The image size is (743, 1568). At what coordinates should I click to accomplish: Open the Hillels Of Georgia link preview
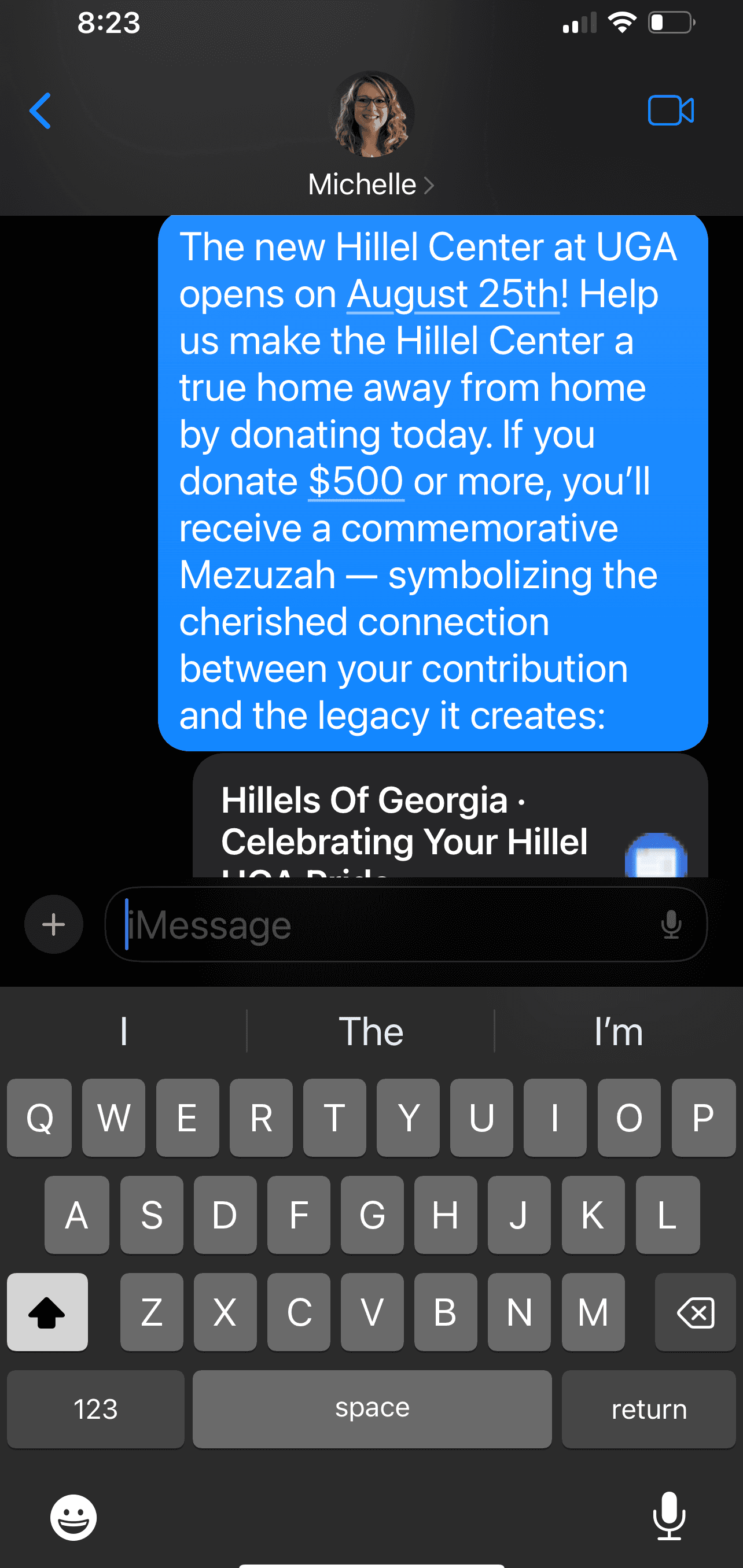pos(450,816)
